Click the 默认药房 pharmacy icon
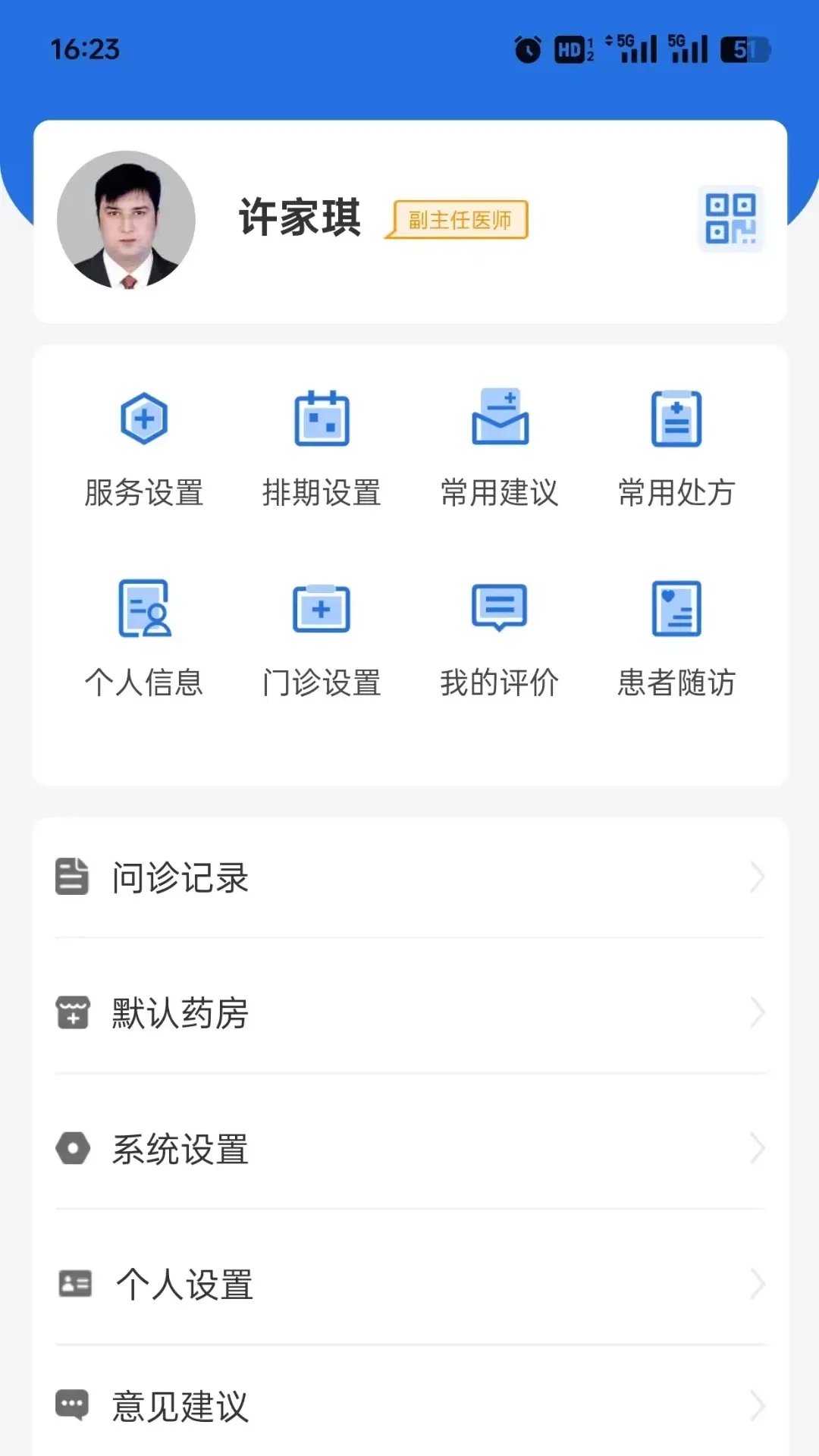 click(72, 1012)
